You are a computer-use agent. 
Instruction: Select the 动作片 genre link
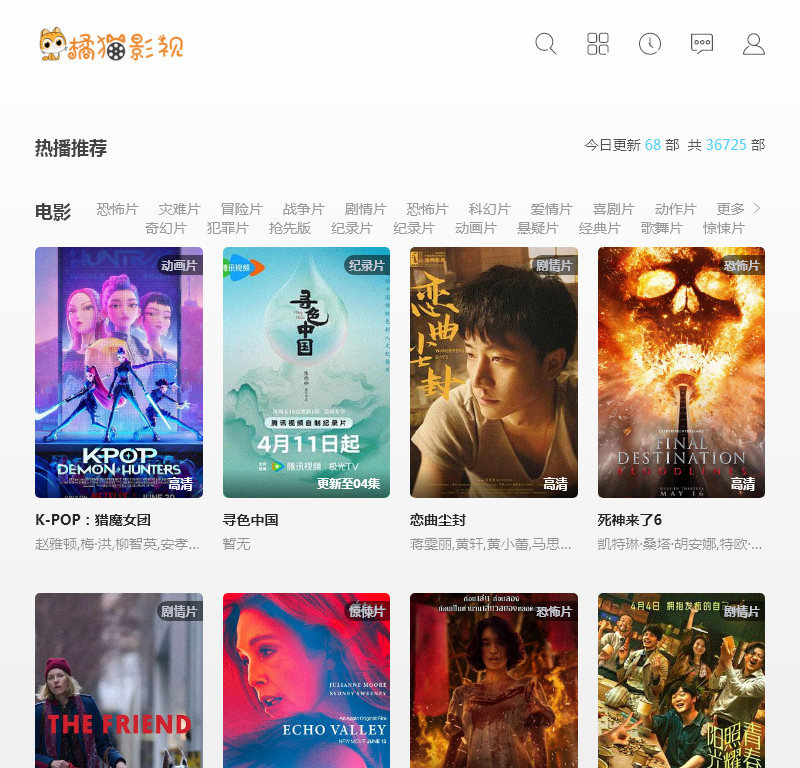coord(675,209)
